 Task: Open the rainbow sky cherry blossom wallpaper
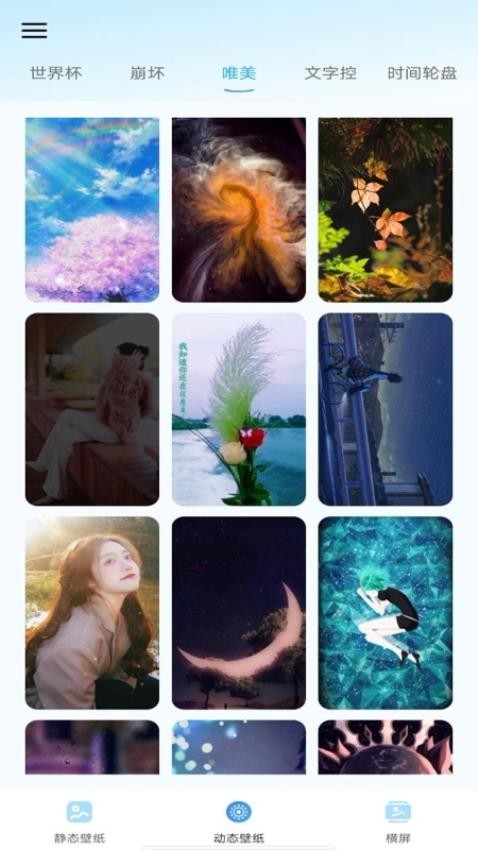(x=92, y=210)
